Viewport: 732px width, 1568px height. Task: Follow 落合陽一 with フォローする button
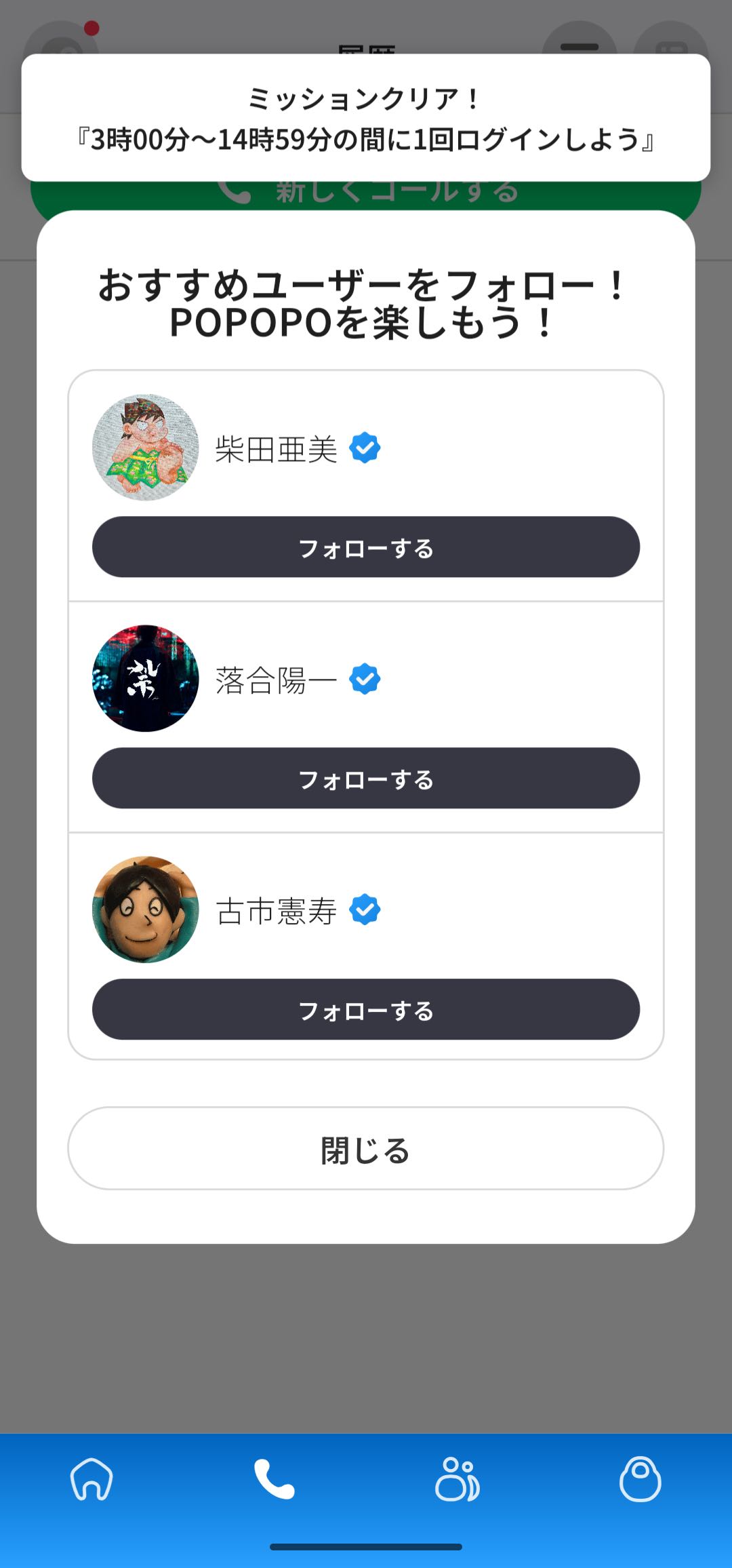(366, 778)
